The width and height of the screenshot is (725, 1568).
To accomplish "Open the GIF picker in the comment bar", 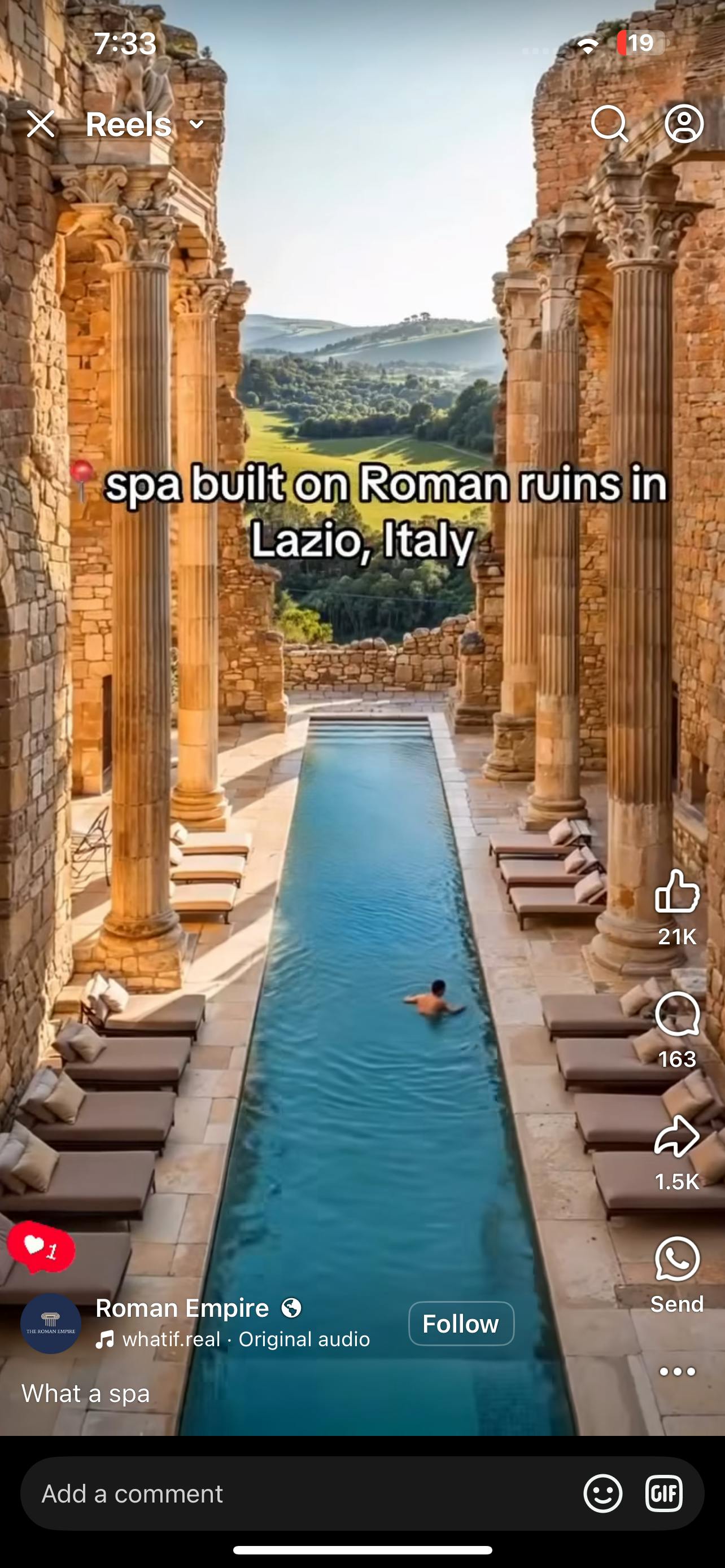I will [x=664, y=1493].
